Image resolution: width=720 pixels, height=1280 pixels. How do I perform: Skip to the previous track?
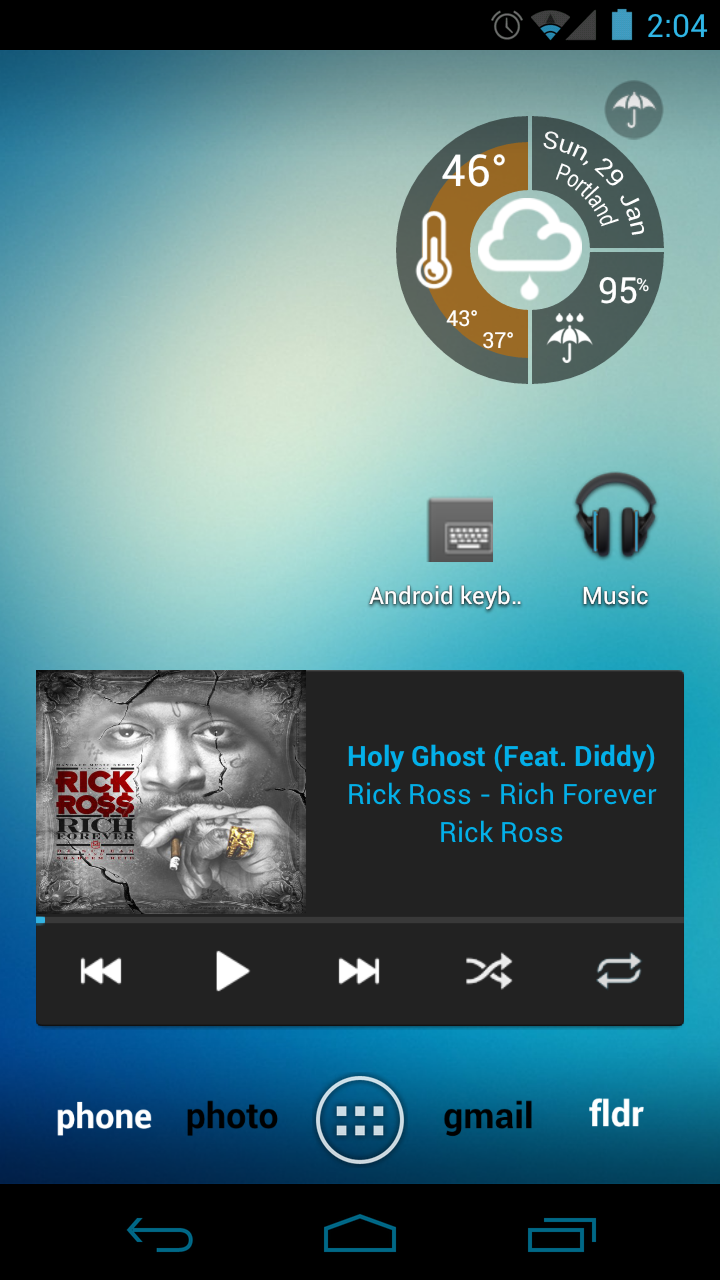[101, 971]
